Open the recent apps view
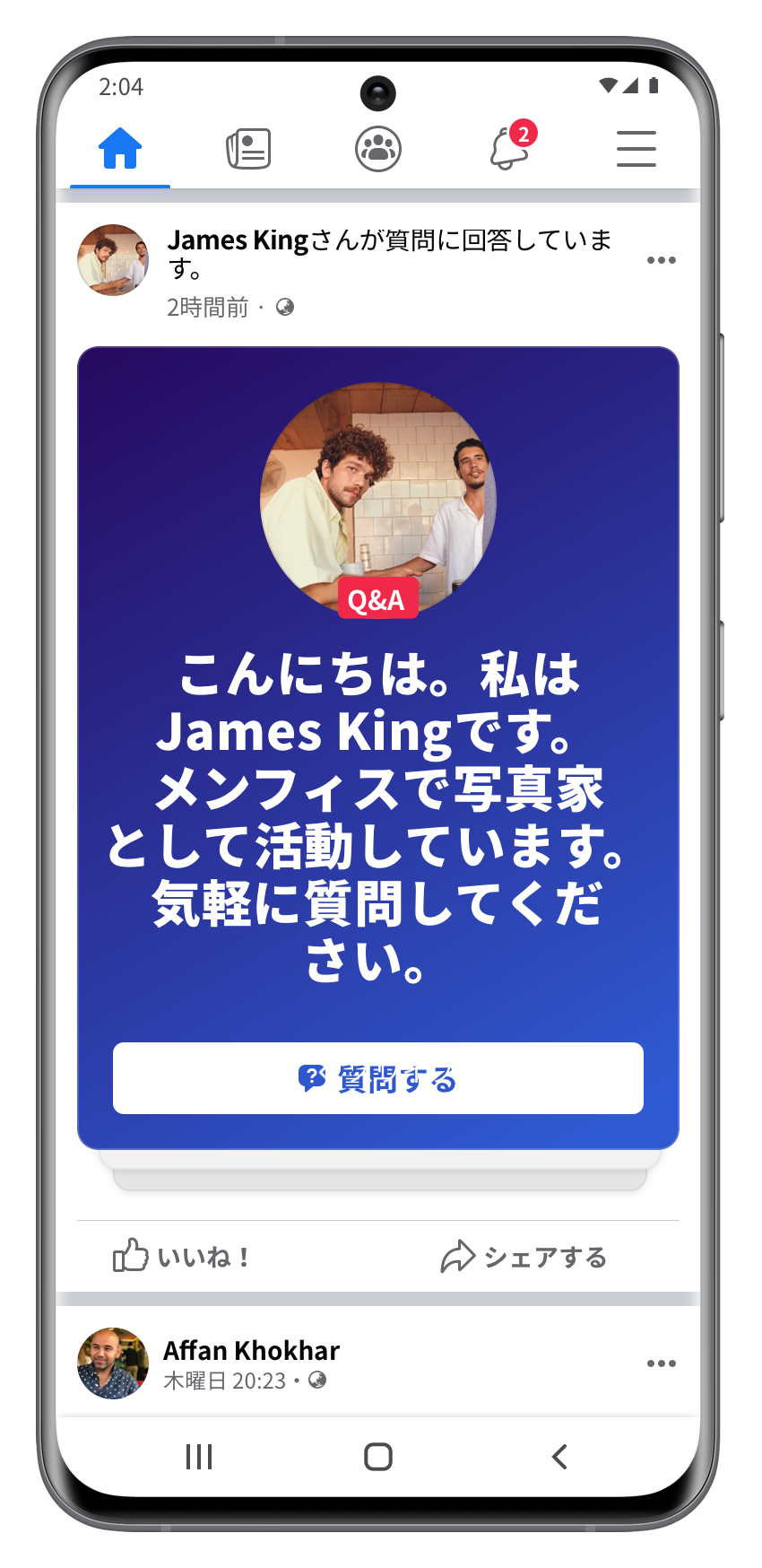This screenshot has width=762, height=1568. click(x=199, y=1457)
